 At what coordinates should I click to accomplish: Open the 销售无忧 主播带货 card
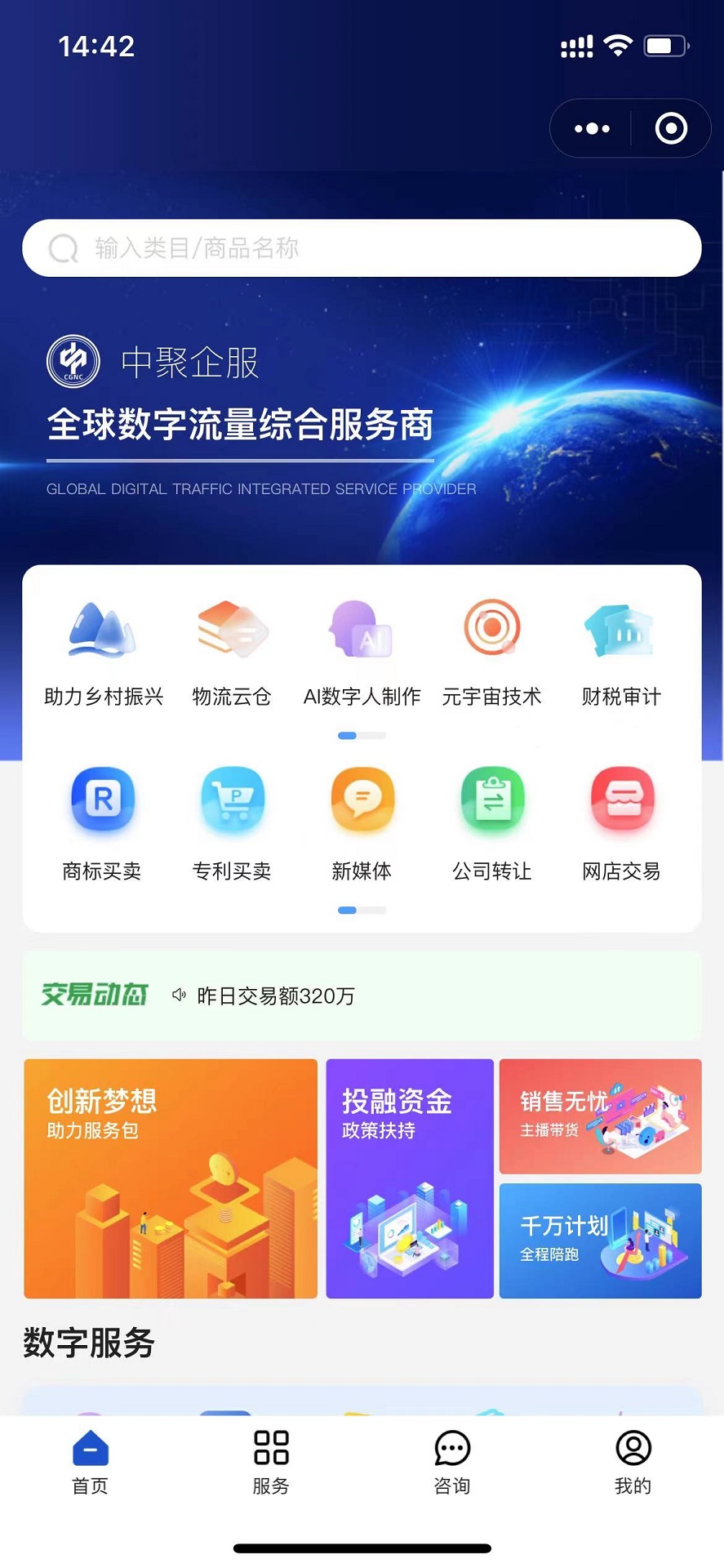coord(600,1116)
